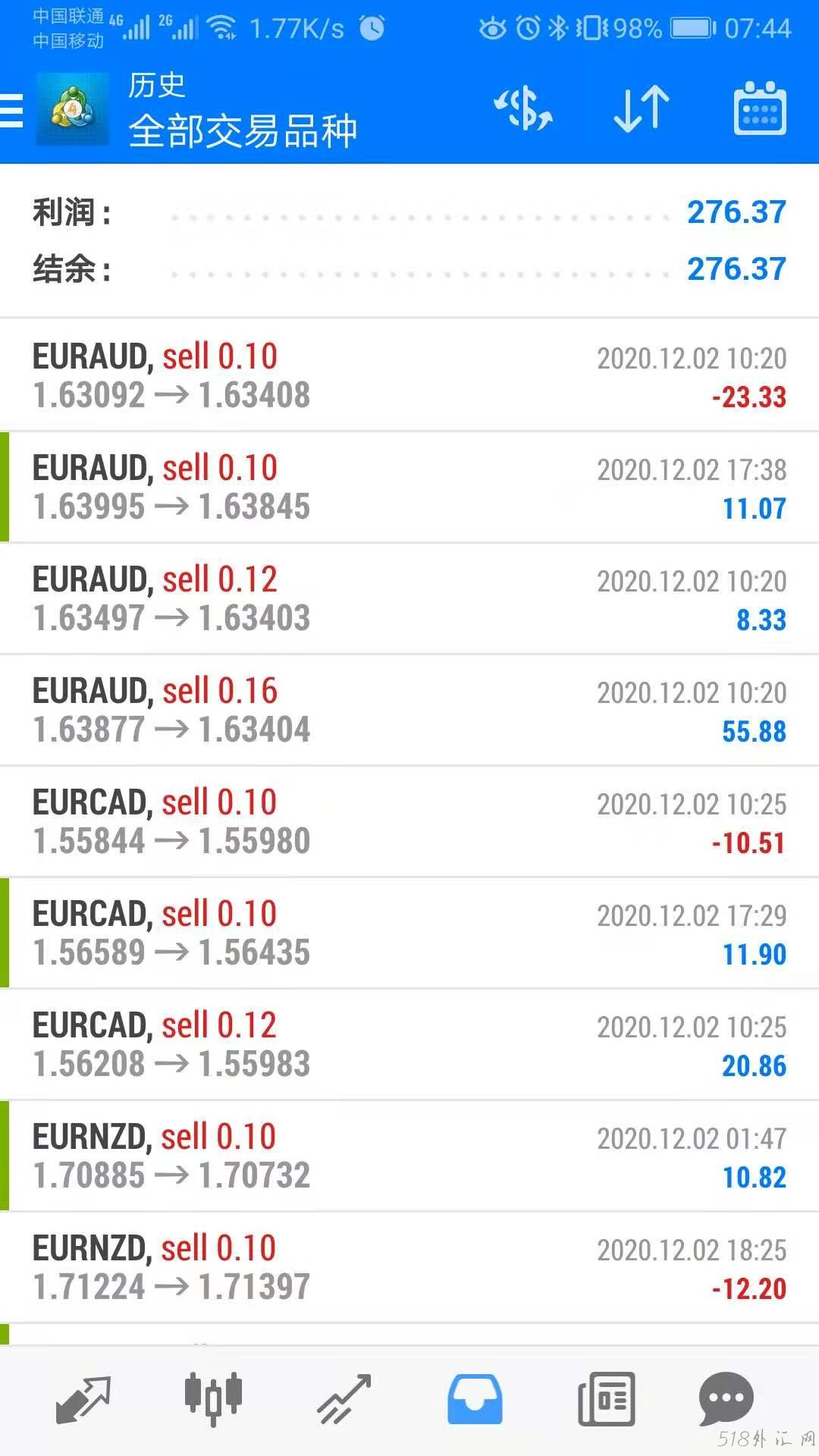819x1456 pixels.
Task: Select the History inbox tab
Action: point(475,1398)
